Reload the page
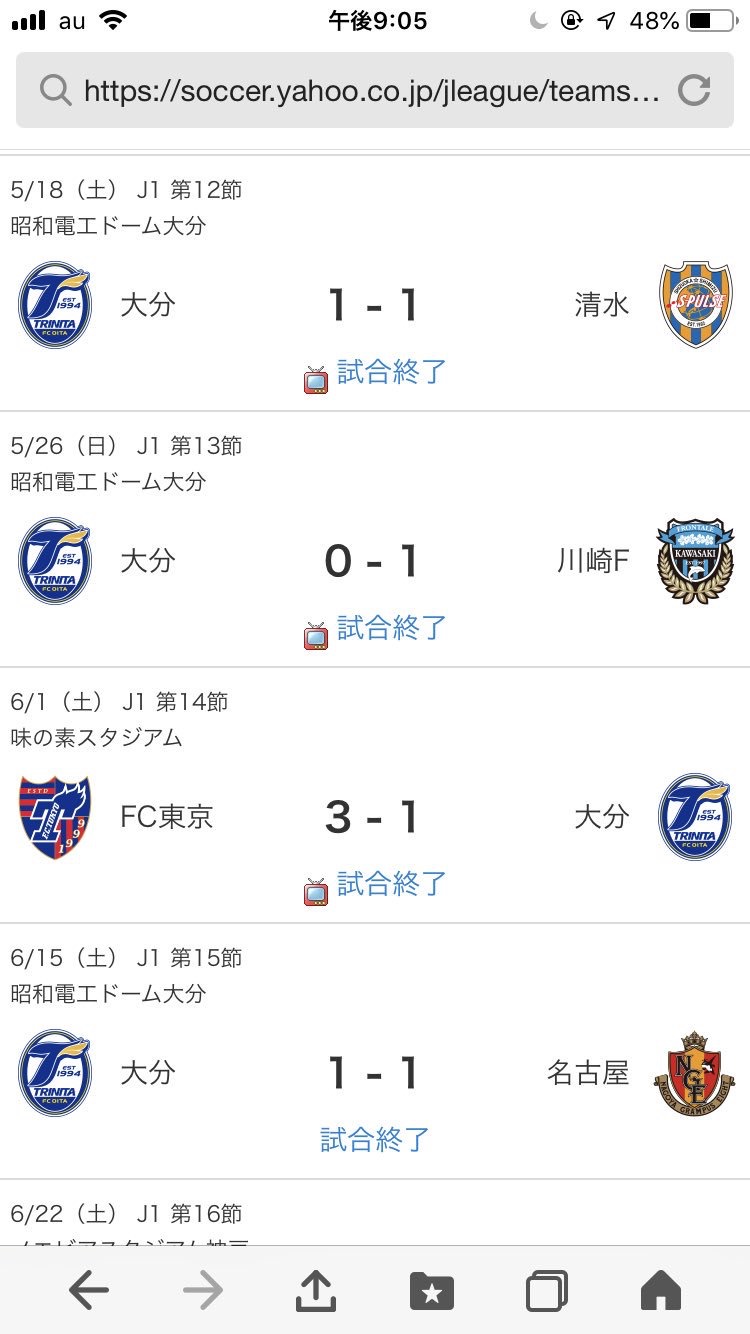 point(693,92)
